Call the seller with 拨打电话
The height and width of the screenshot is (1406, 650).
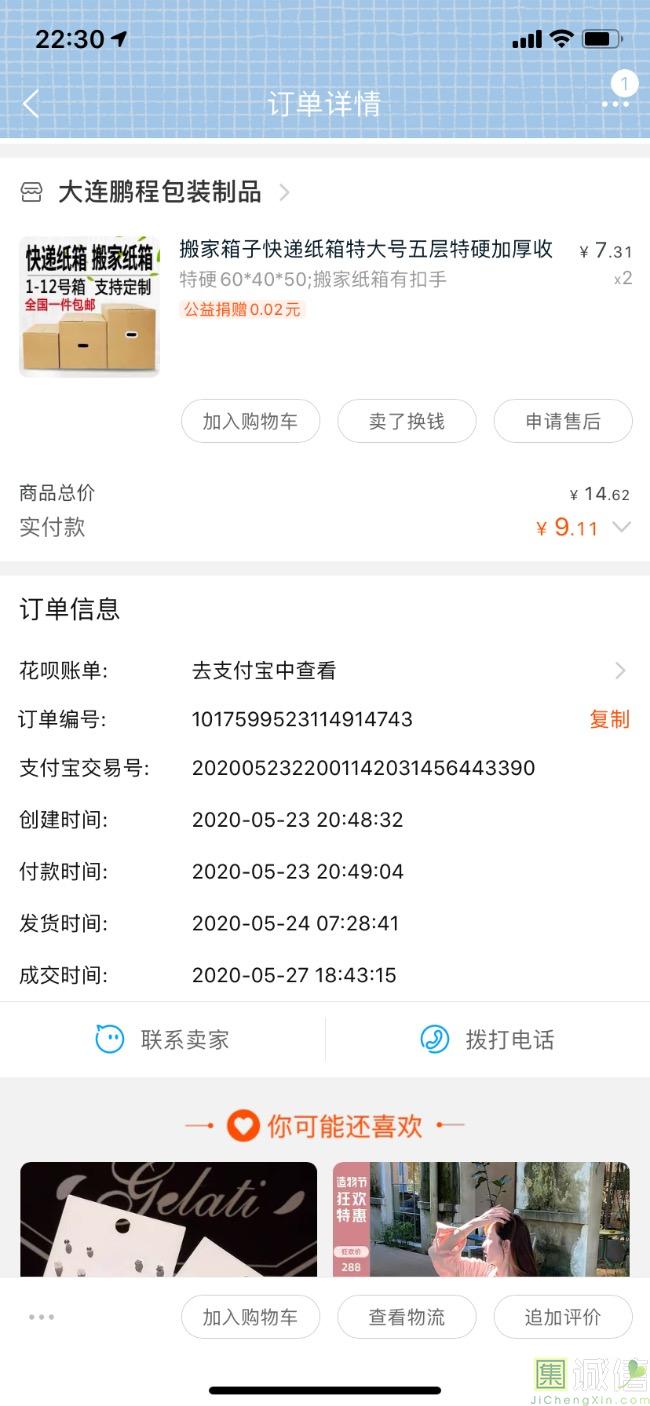click(488, 1039)
